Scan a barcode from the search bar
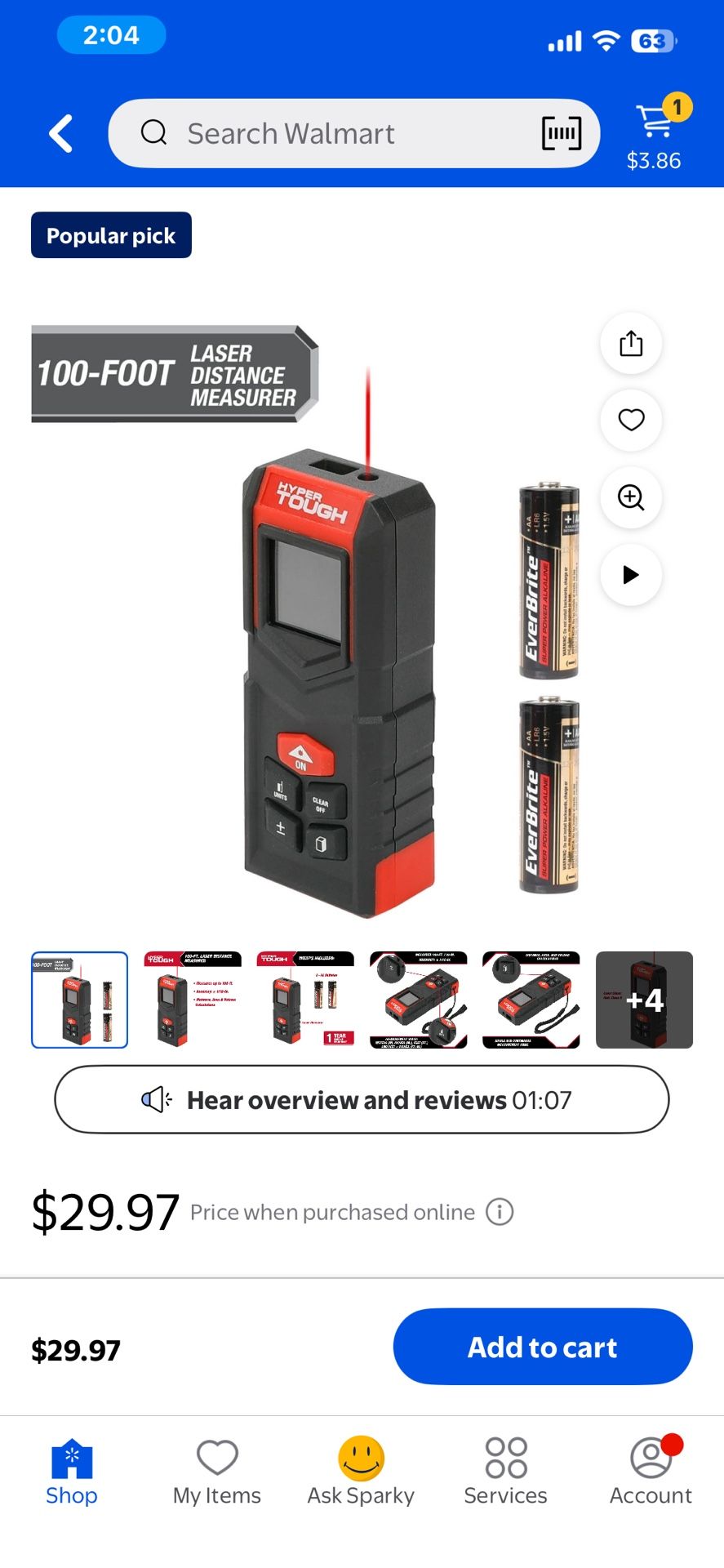Viewport: 724px width, 1568px height. click(x=562, y=133)
